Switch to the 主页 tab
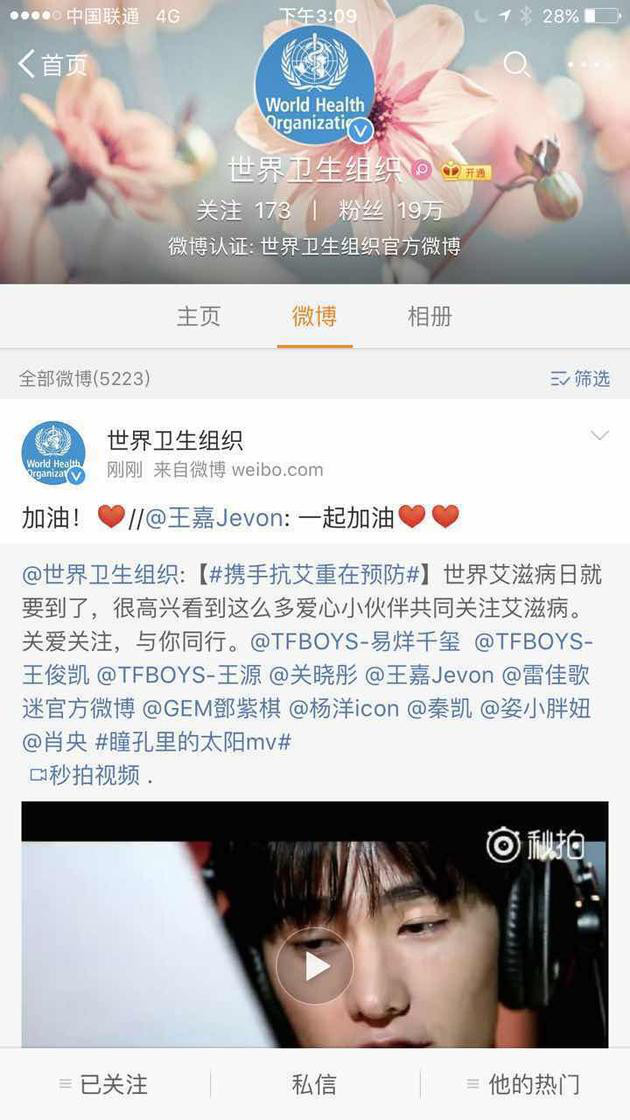Screen dimensions: 630x1120 click(x=199, y=317)
